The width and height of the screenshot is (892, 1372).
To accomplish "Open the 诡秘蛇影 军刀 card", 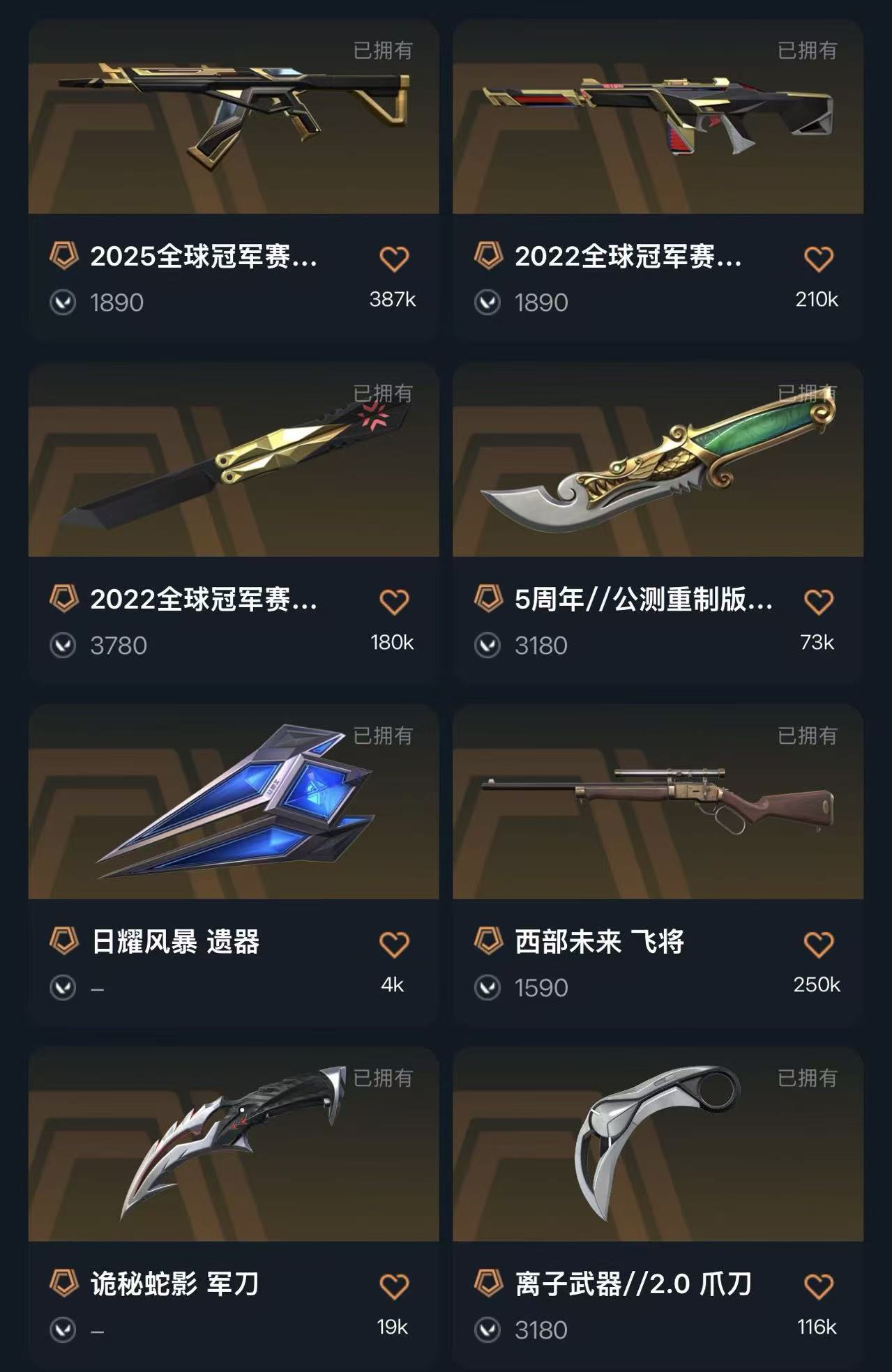I will (234, 1207).
